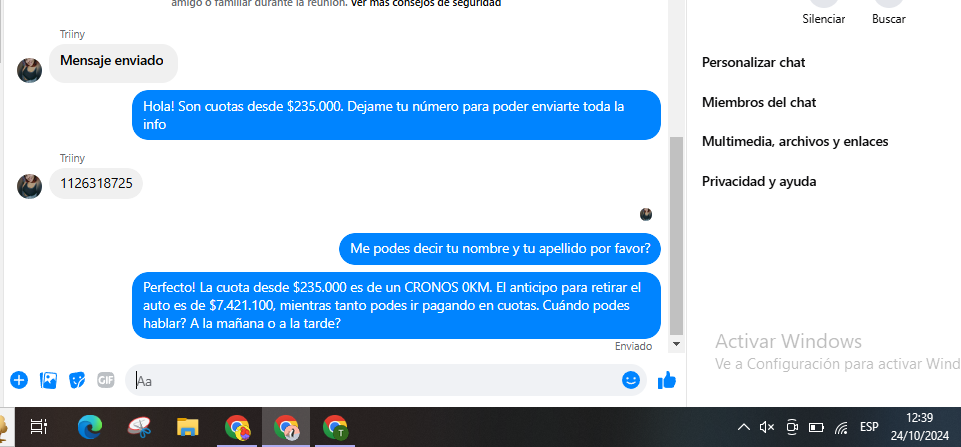
Task: Open Microsoft Edge from the taskbar
Action: tap(90, 427)
